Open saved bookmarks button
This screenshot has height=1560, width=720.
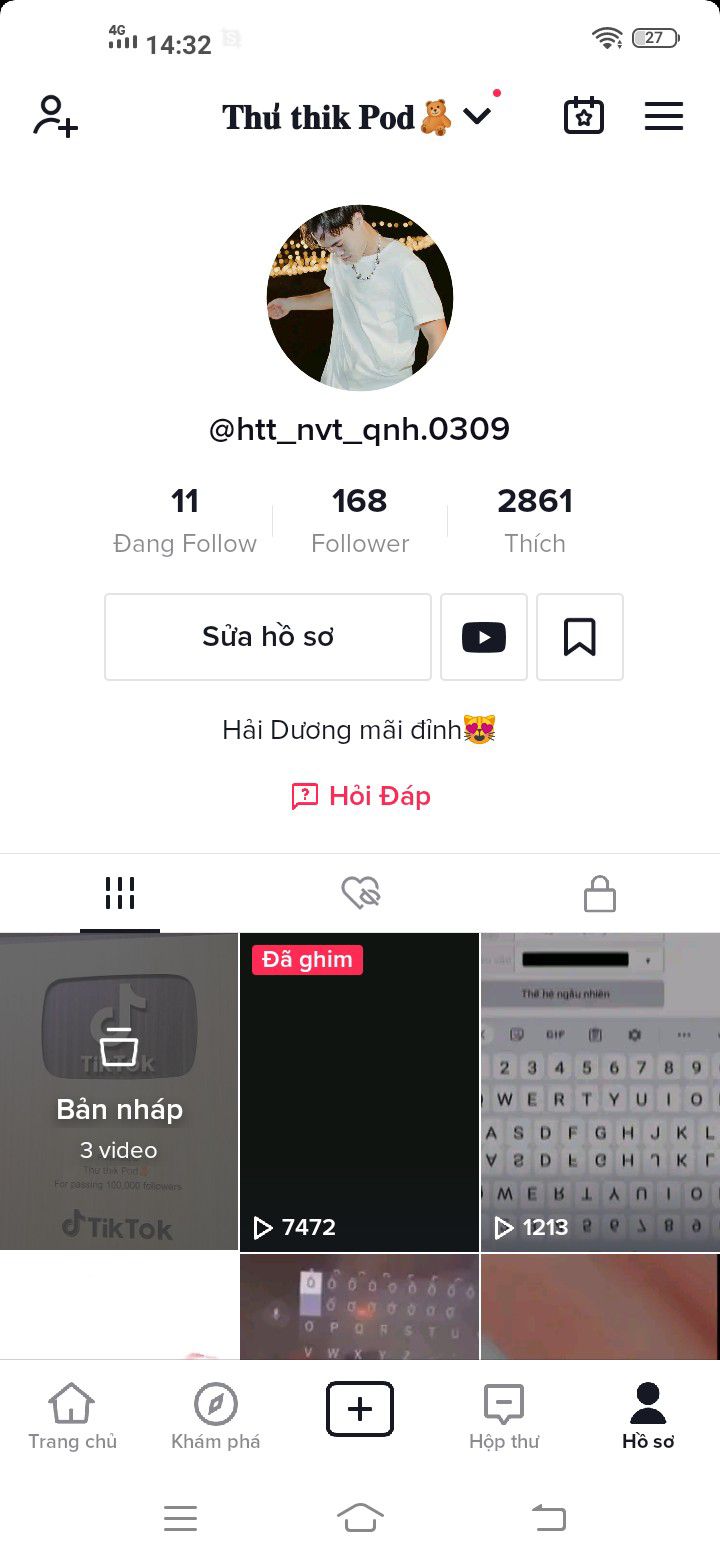tap(580, 637)
